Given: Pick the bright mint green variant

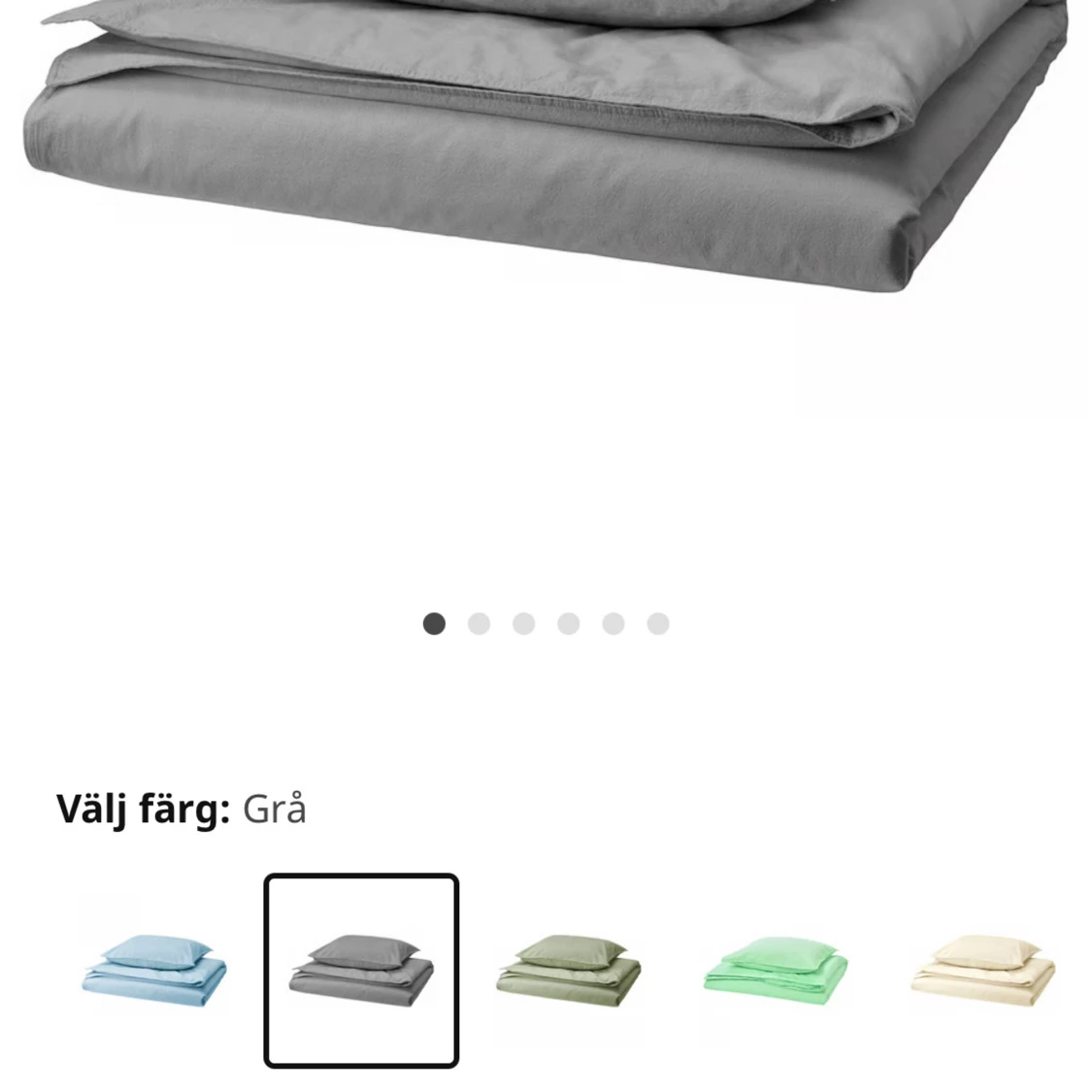Looking at the screenshot, I should [x=776, y=971].
